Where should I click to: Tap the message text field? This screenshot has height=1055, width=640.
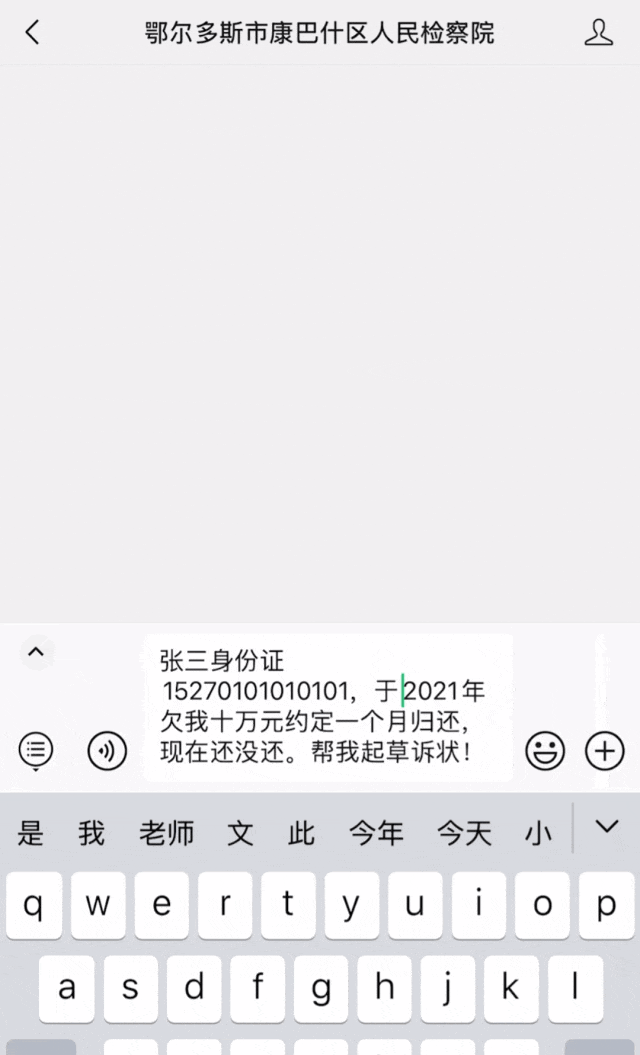328,706
